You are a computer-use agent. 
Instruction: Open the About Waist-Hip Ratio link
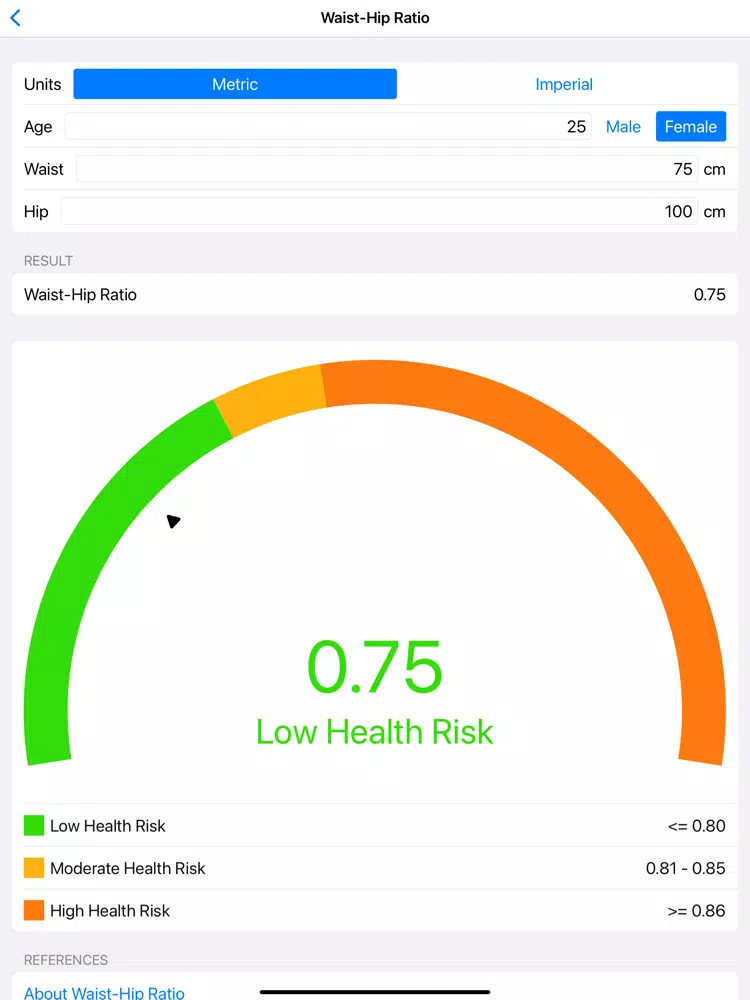point(104,992)
